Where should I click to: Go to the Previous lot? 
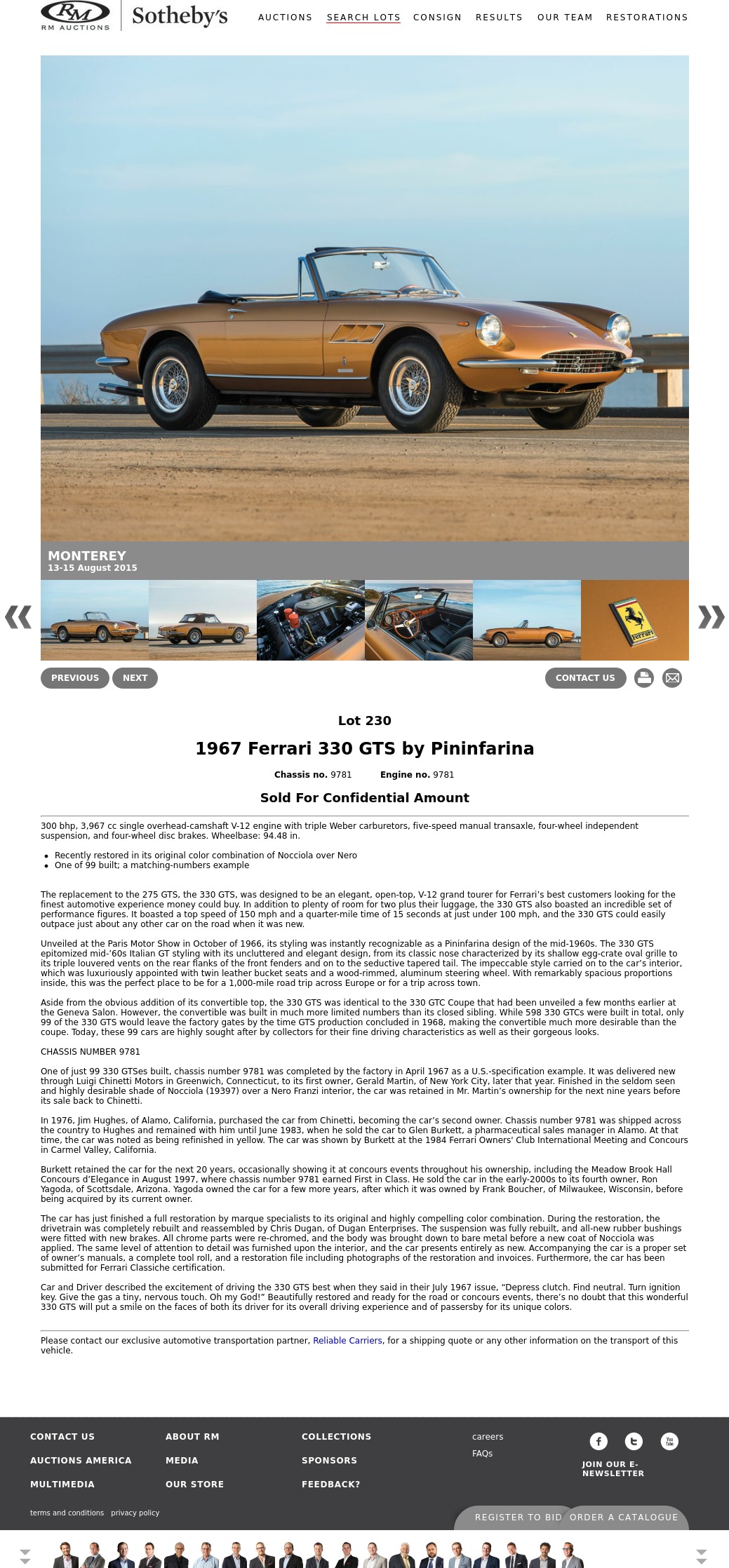(x=74, y=678)
